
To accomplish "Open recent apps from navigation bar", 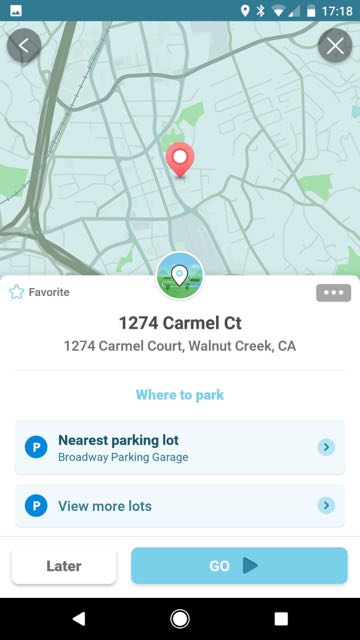I will 281,619.
